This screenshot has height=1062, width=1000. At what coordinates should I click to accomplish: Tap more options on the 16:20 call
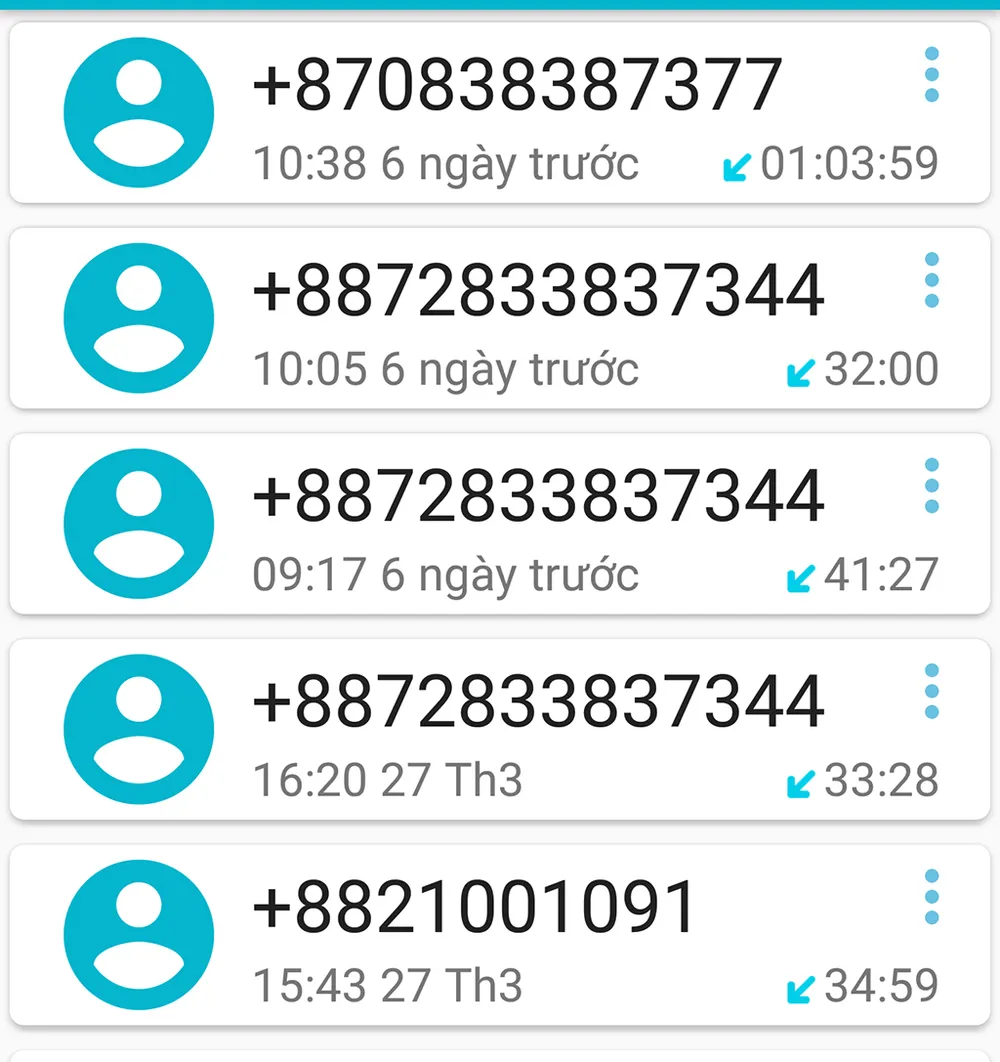tap(932, 691)
